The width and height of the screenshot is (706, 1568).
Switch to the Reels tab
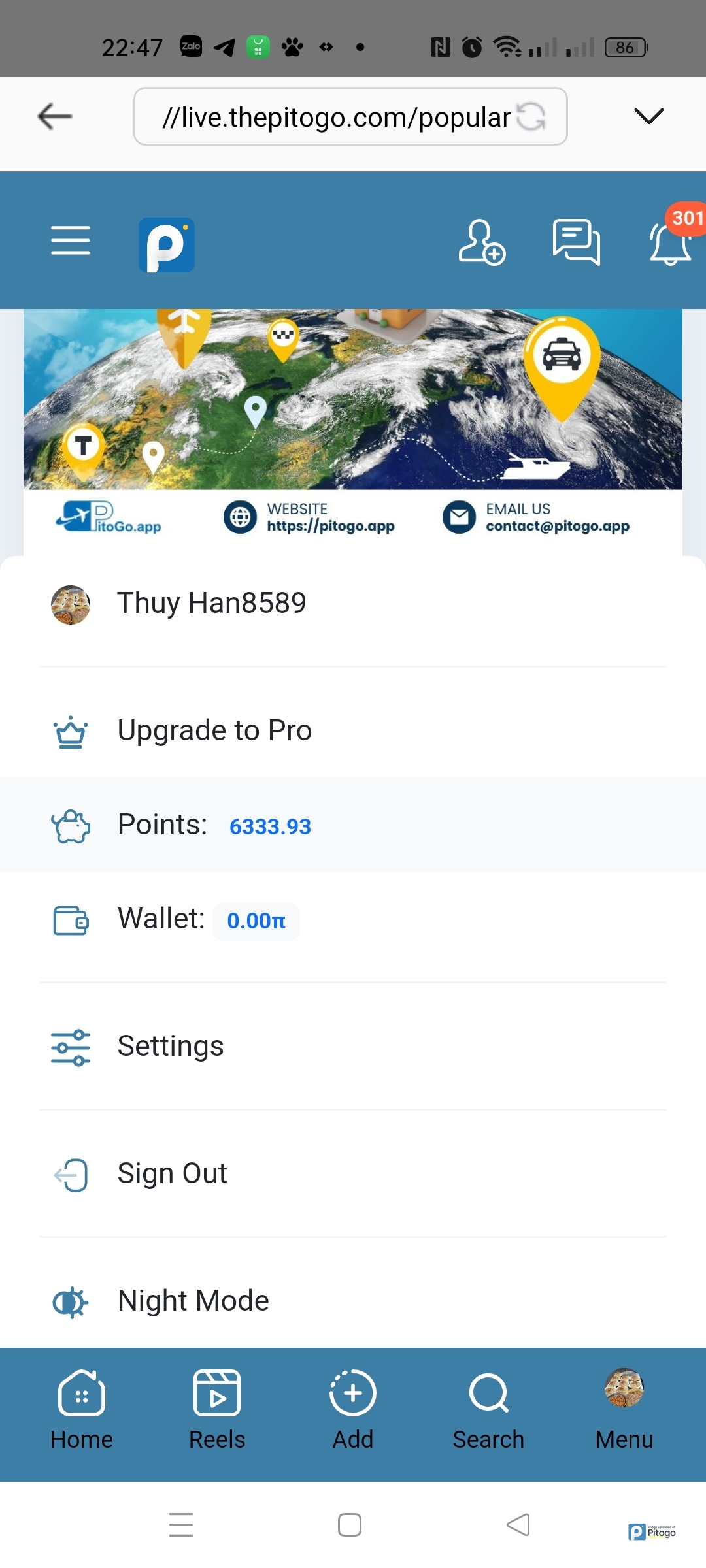217,1409
